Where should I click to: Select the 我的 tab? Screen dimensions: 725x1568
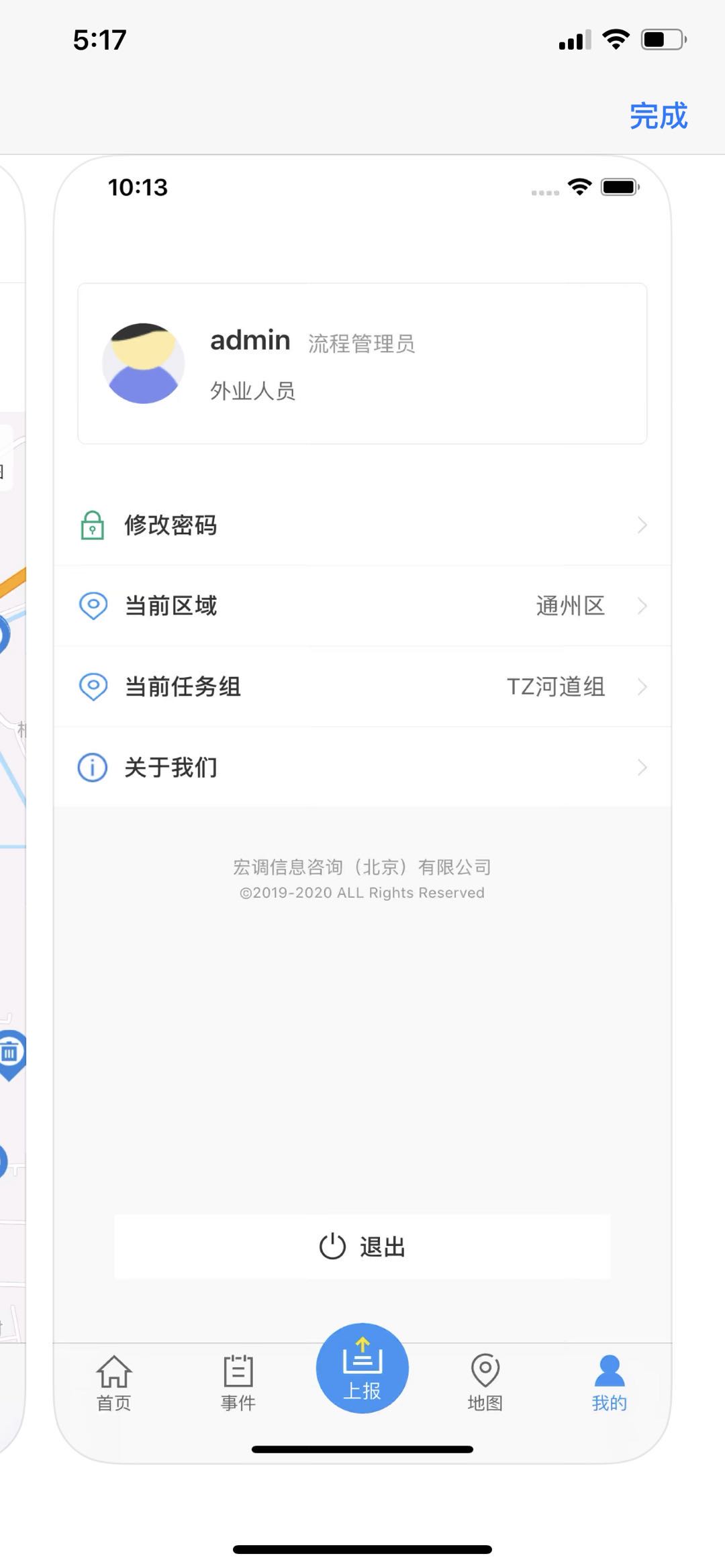[610, 1383]
